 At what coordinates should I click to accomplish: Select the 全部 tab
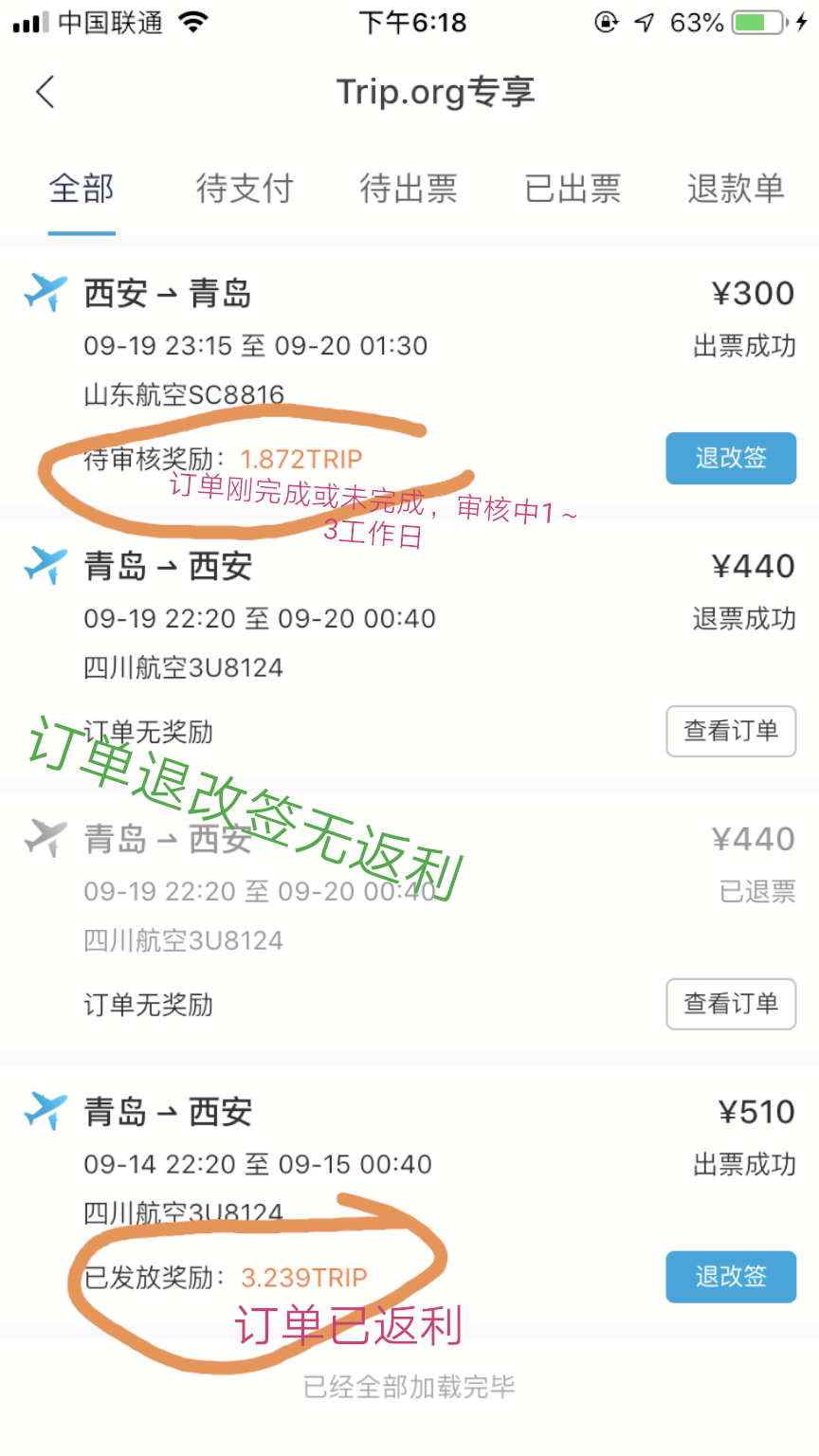tap(82, 189)
